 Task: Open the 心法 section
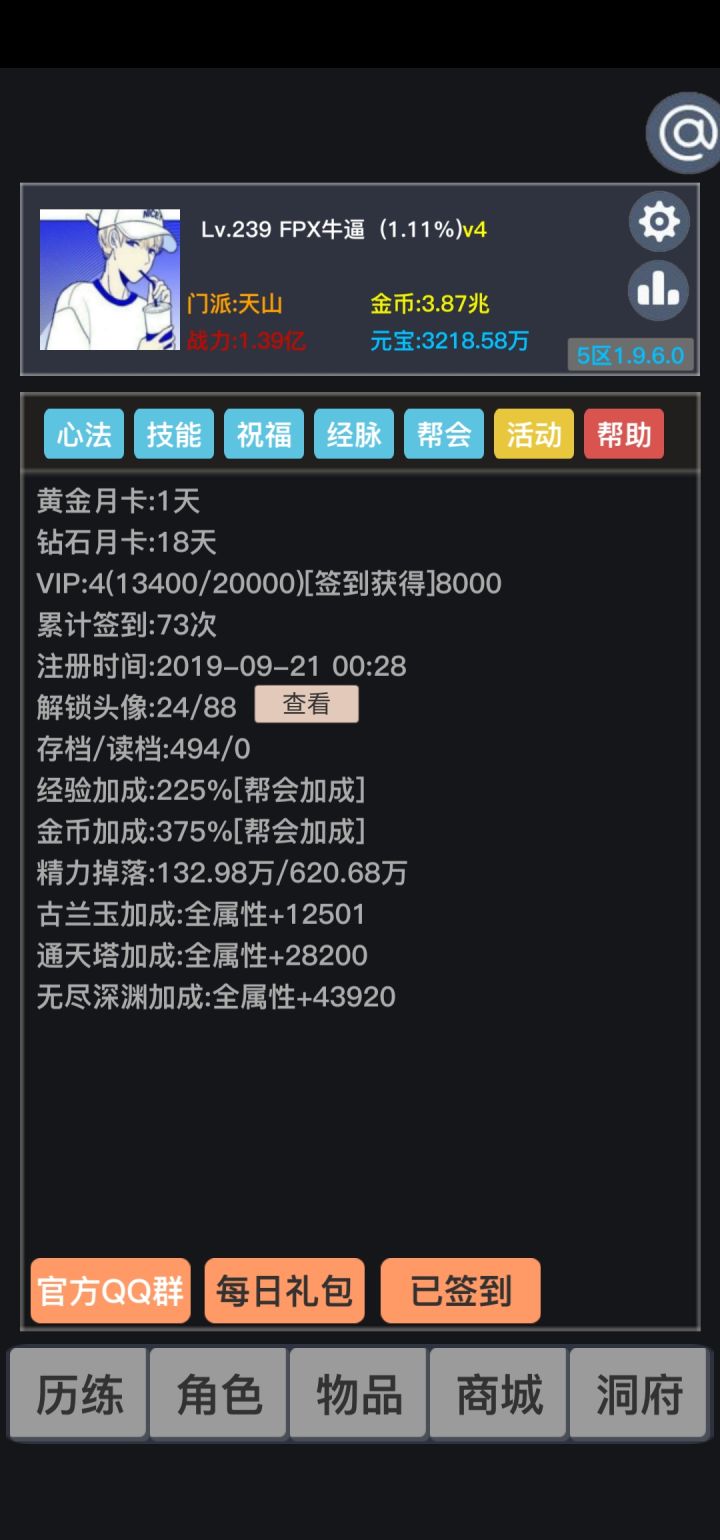84,434
